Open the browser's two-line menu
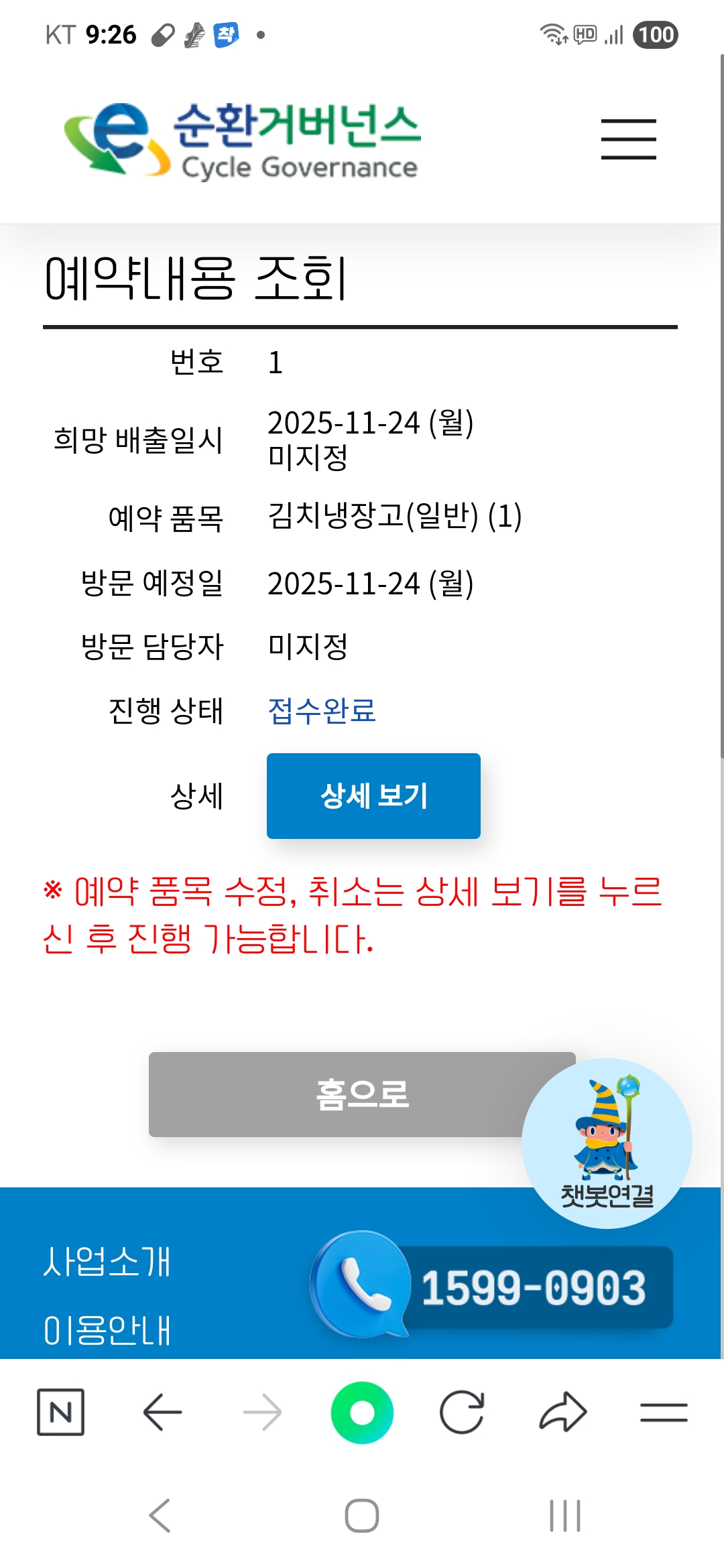 (664, 1413)
